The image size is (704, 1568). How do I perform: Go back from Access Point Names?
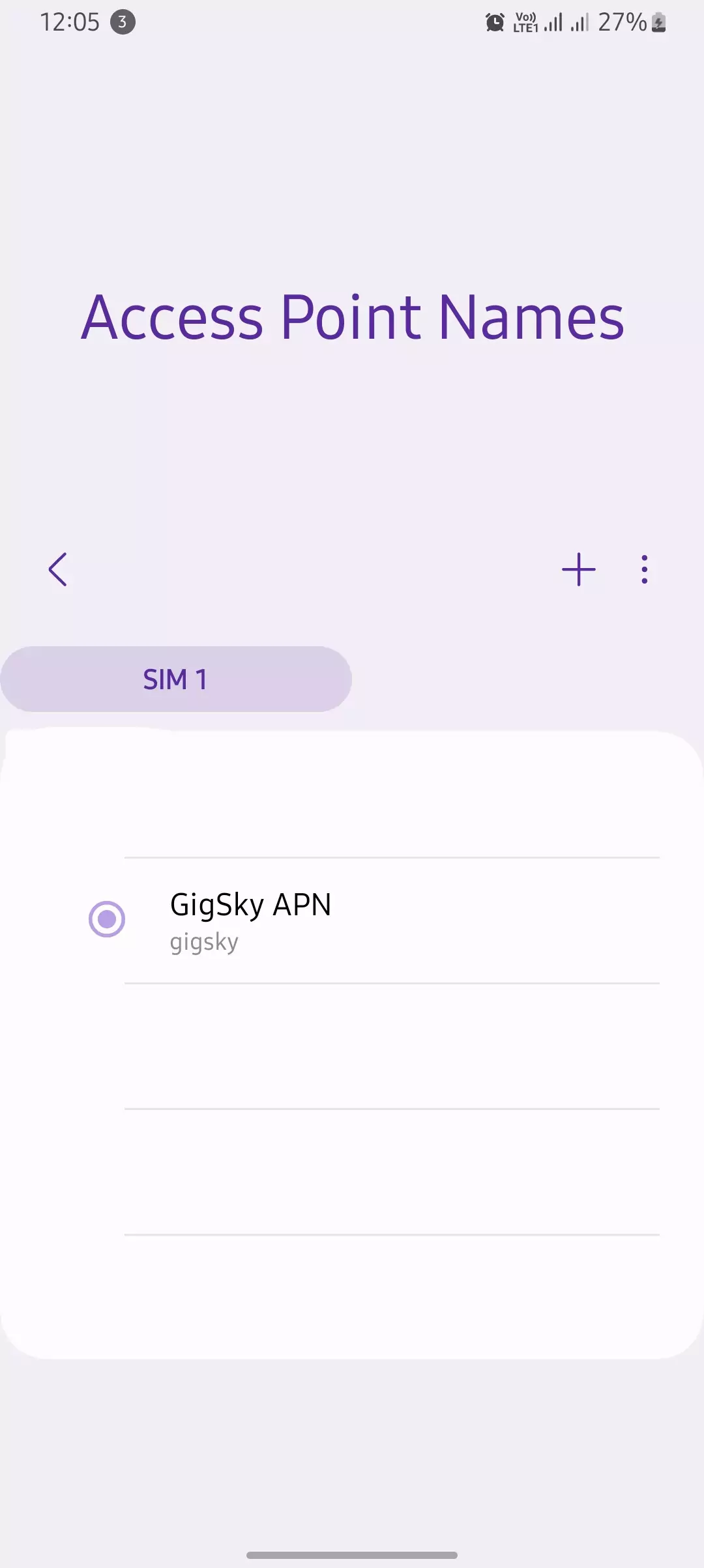coord(58,569)
